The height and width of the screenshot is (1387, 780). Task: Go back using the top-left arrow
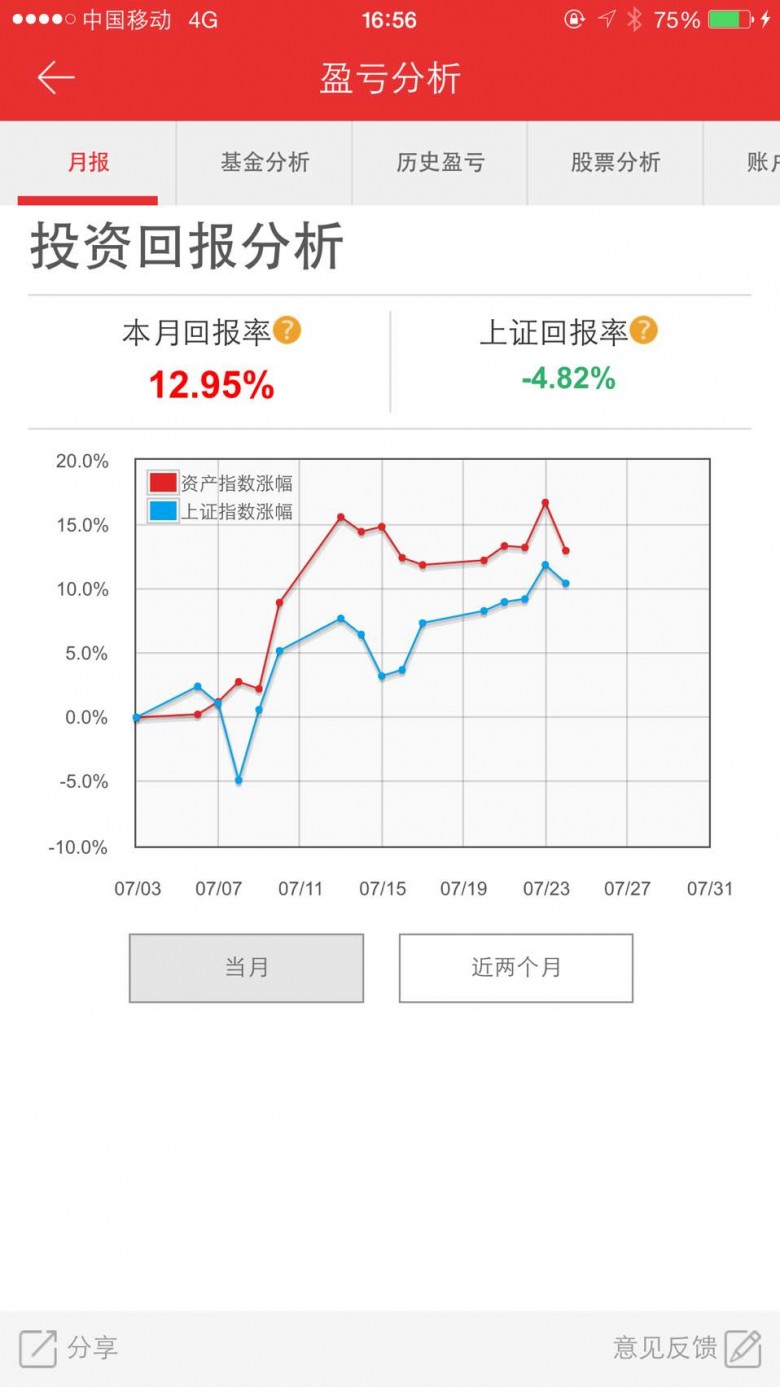pos(56,78)
